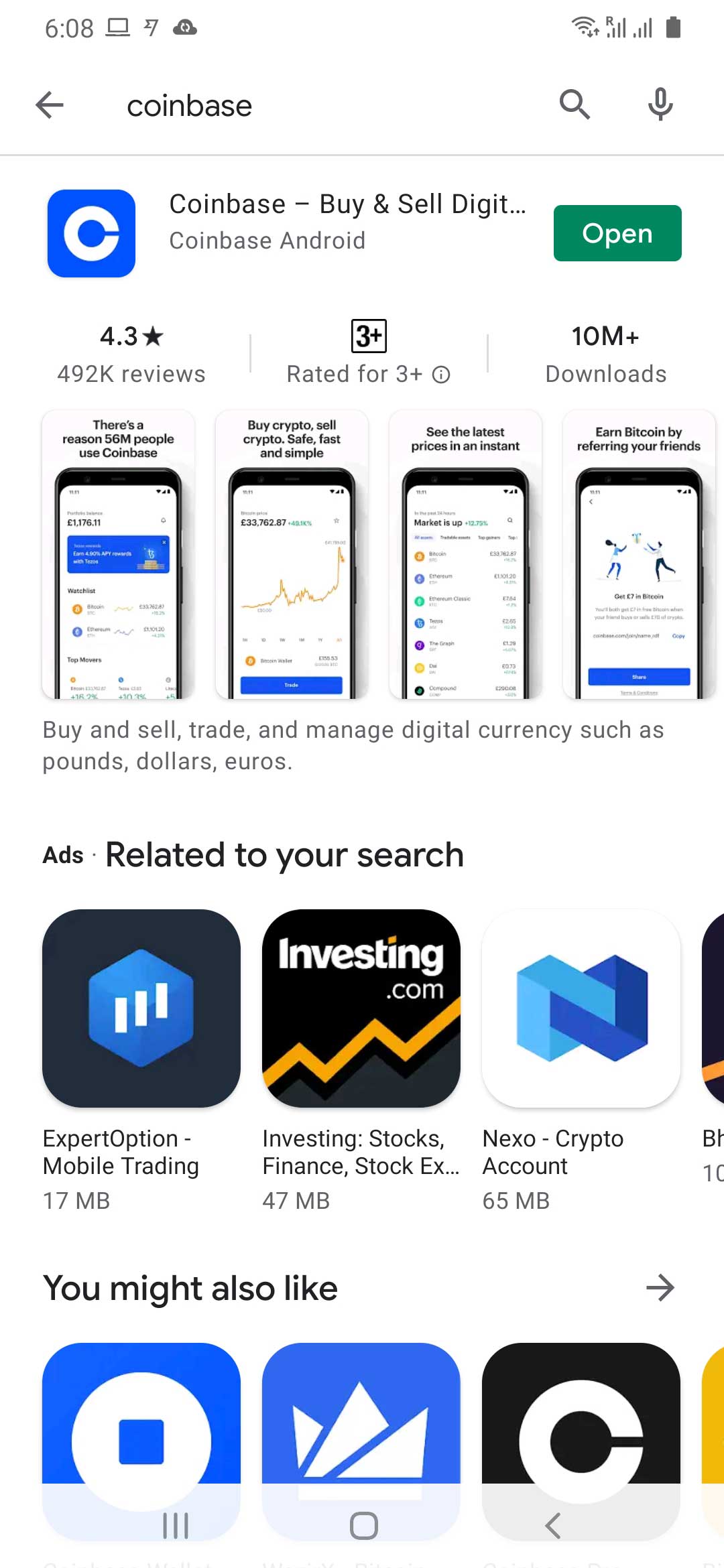The image size is (724, 1568).
Task: Show info about Rated for 3+
Action: coord(441,375)
